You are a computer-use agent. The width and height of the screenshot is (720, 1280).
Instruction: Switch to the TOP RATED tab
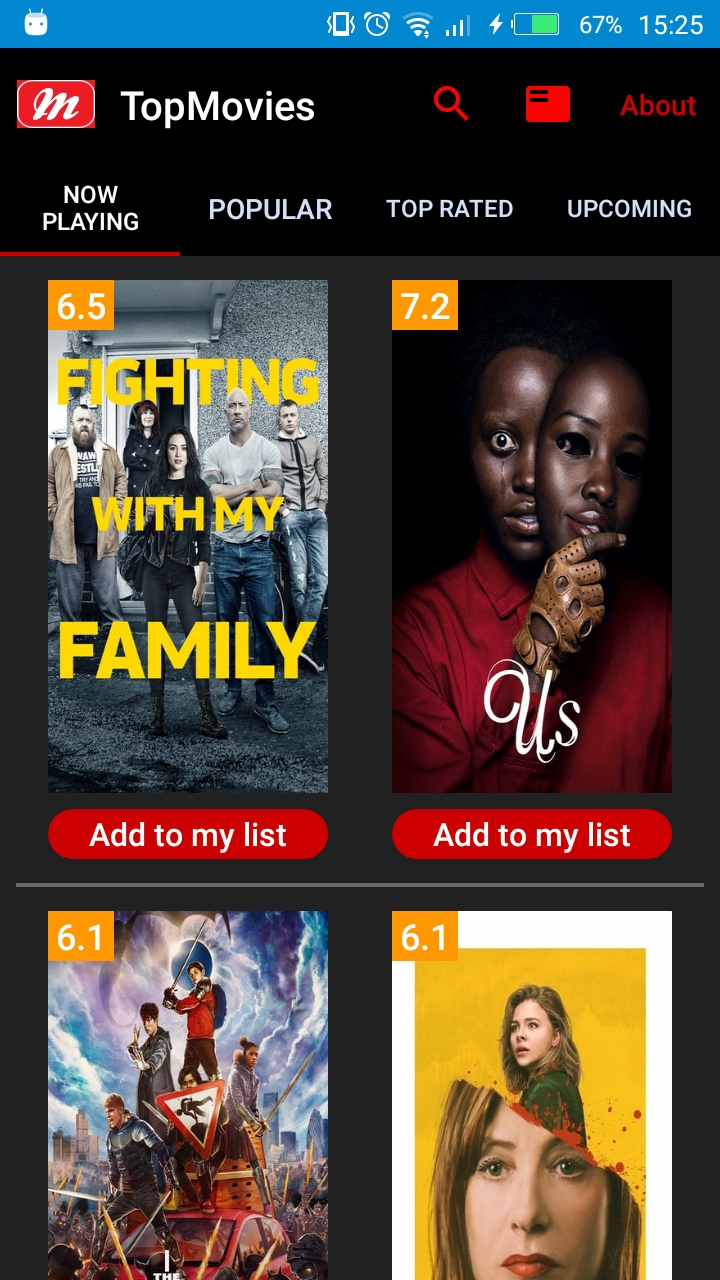[x=450, y=209]
